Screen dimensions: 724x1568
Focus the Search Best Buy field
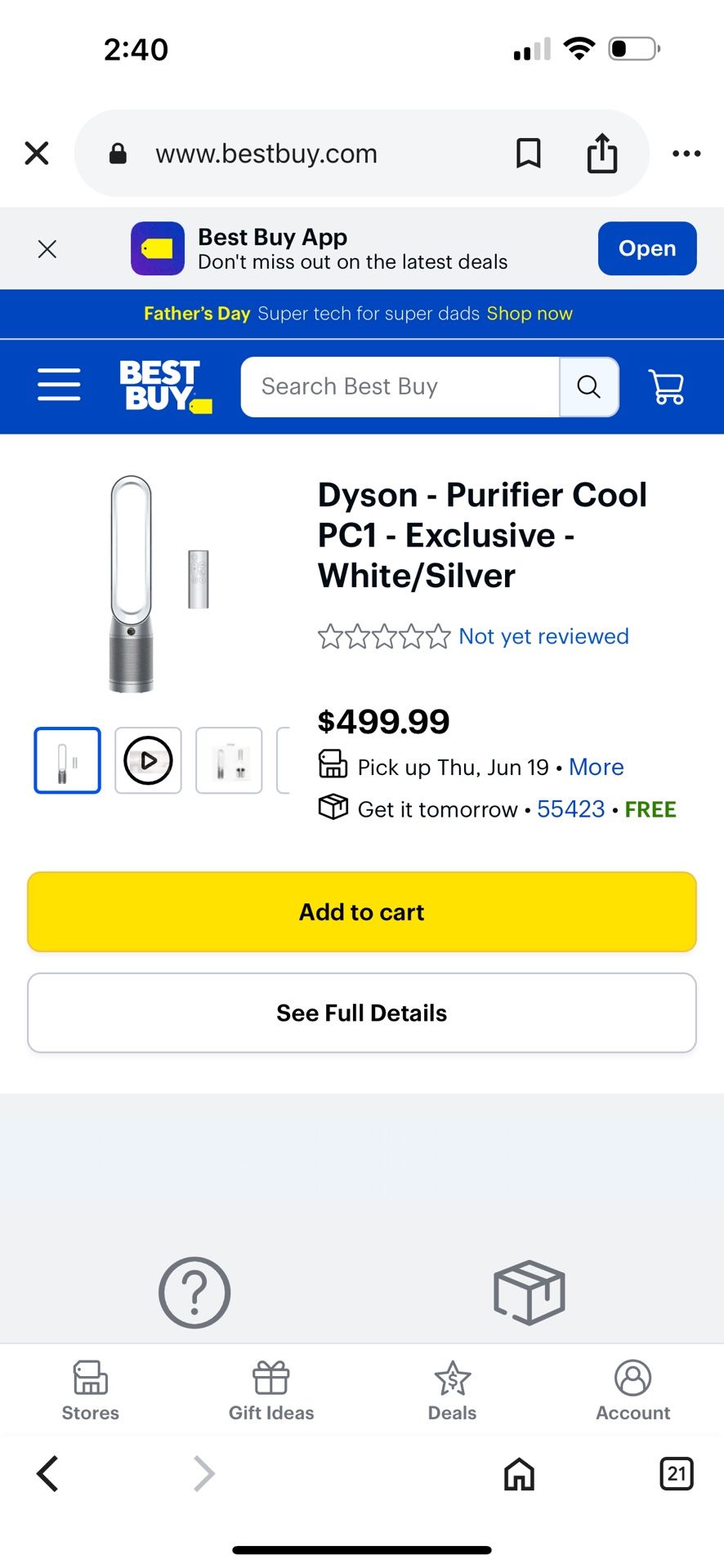click(x=400, y=386)
